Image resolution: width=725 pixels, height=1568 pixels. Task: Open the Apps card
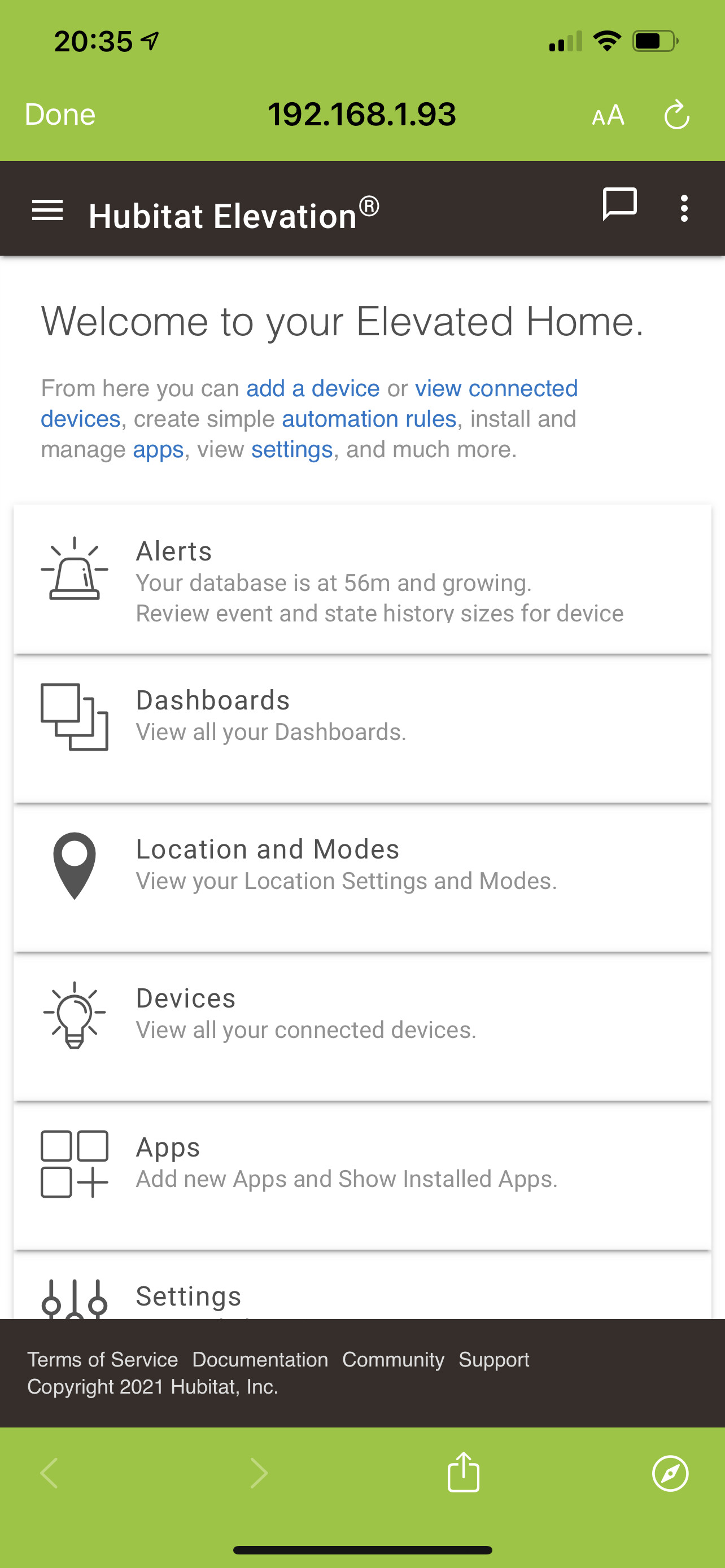(362, 1175)
